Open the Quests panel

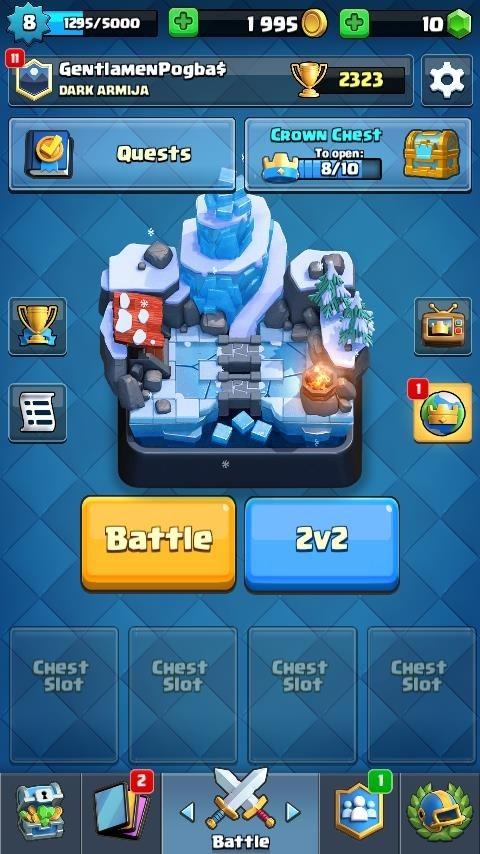click(123, 155)
